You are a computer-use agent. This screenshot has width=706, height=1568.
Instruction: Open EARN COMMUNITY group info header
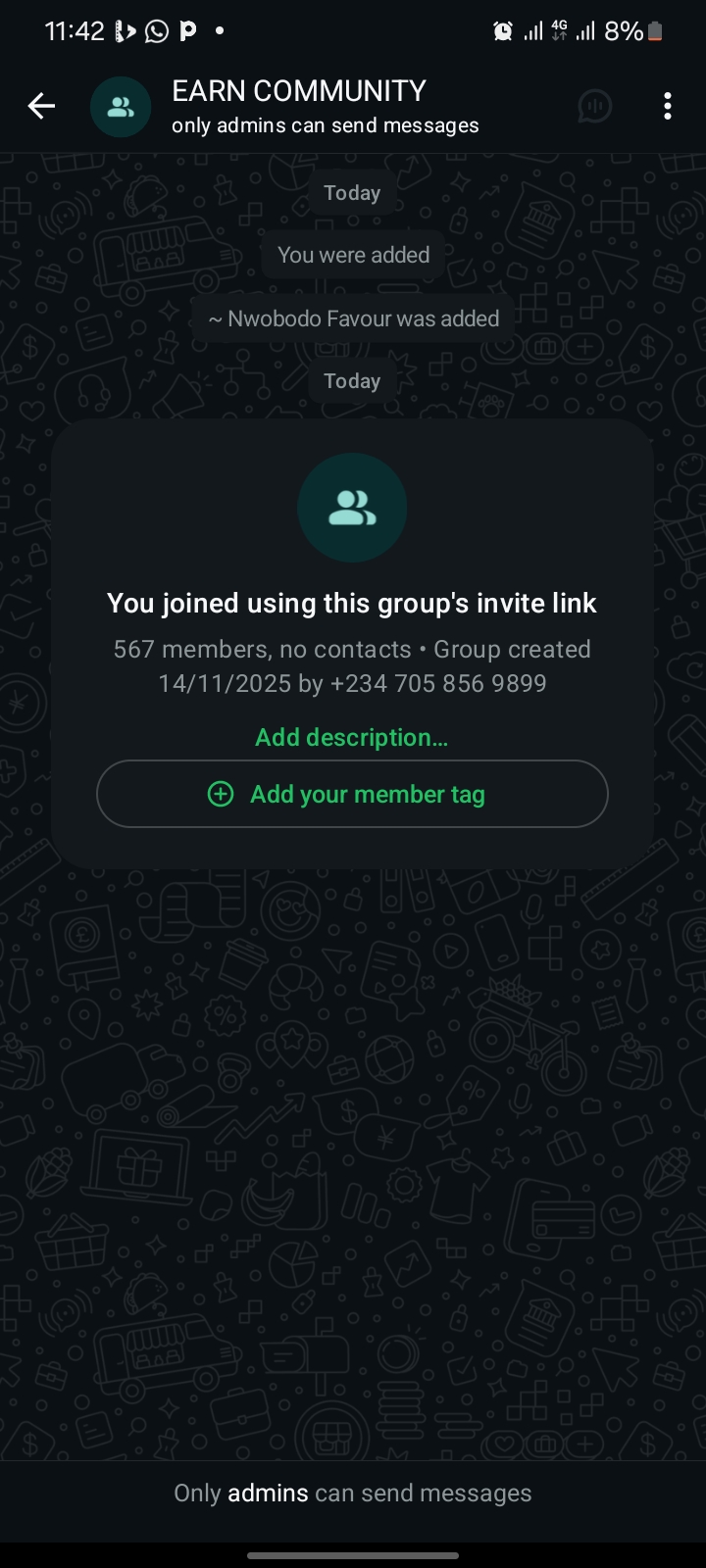(x=324, y=106)
